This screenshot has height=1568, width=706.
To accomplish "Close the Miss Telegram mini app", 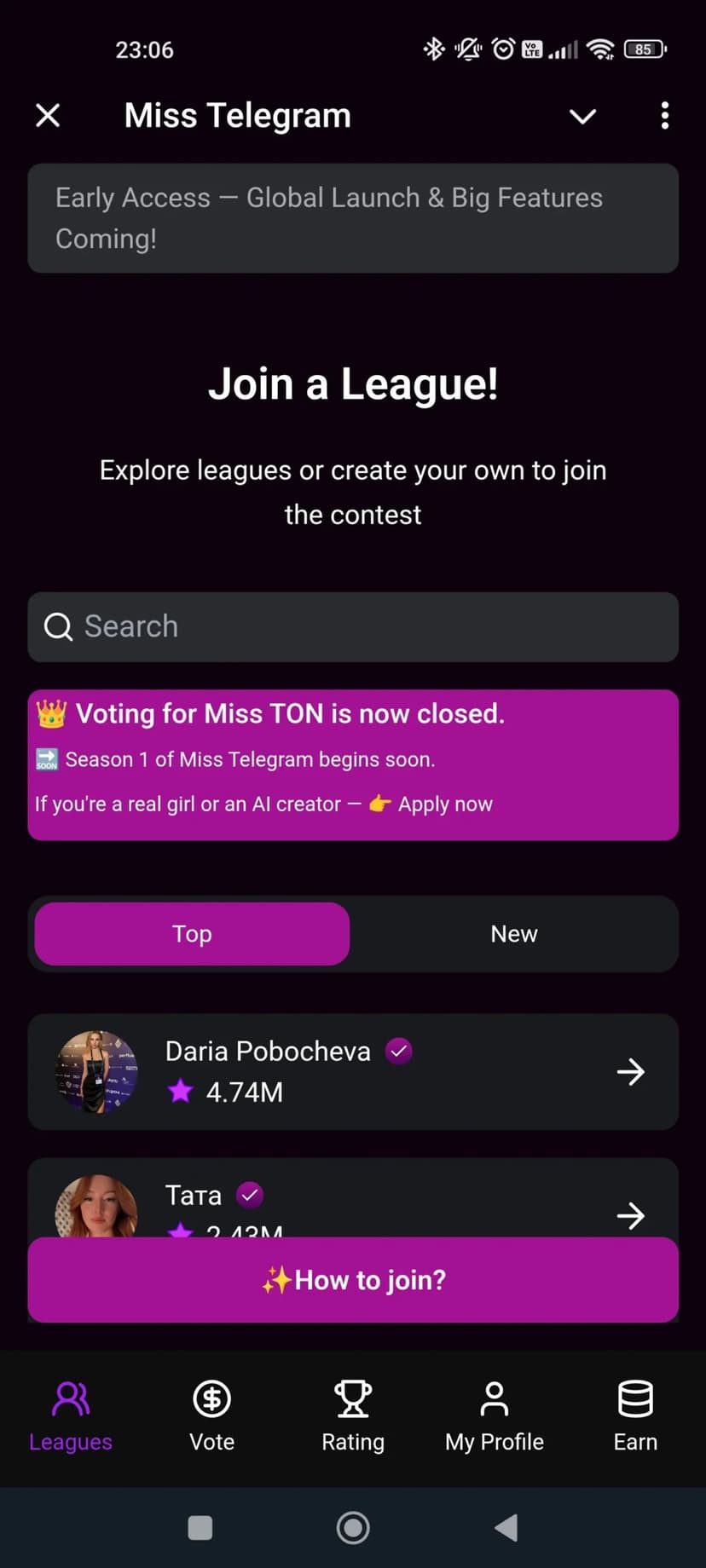I will [x=48, y=115].
